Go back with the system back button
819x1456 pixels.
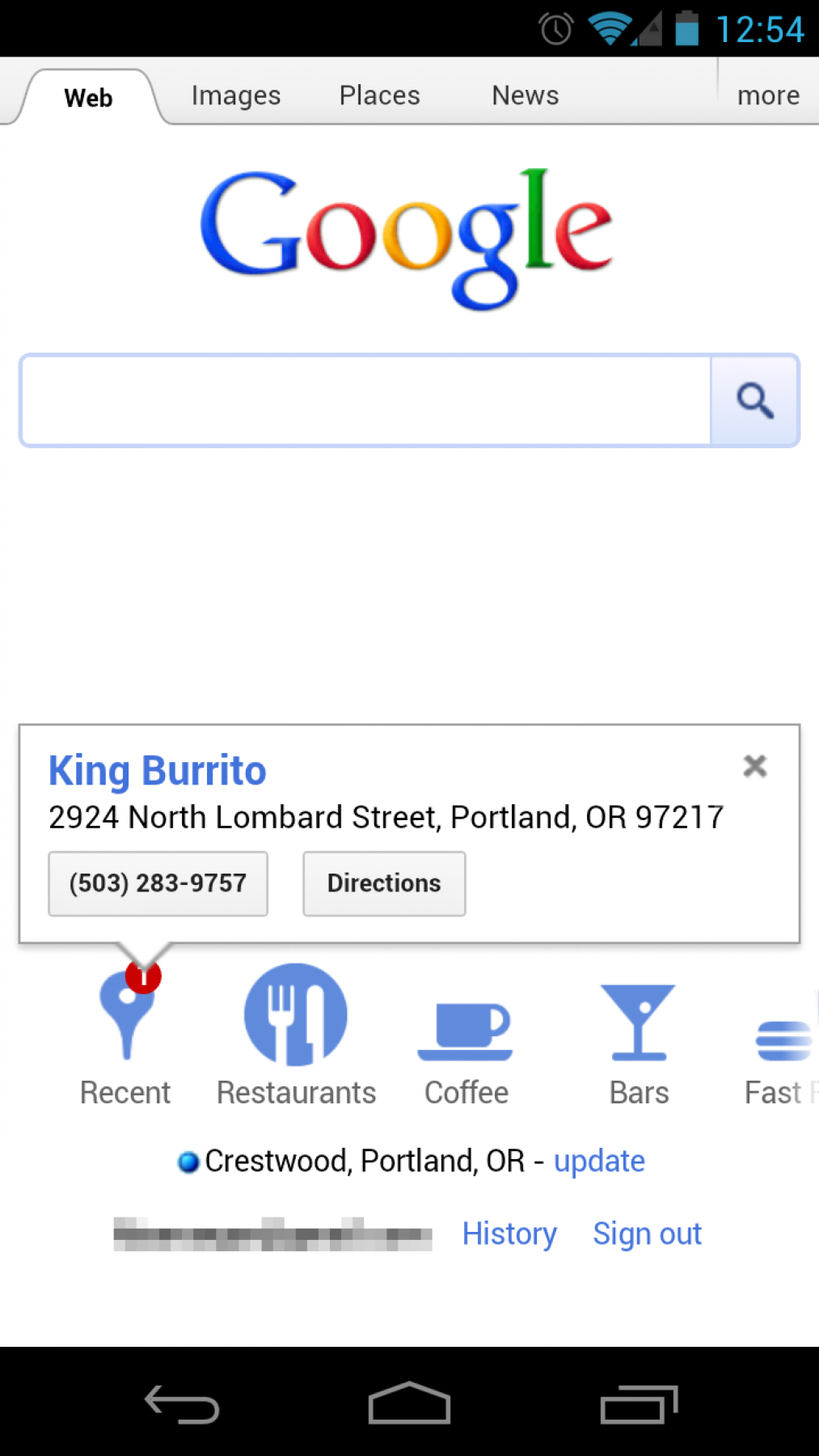(182, 1403)
